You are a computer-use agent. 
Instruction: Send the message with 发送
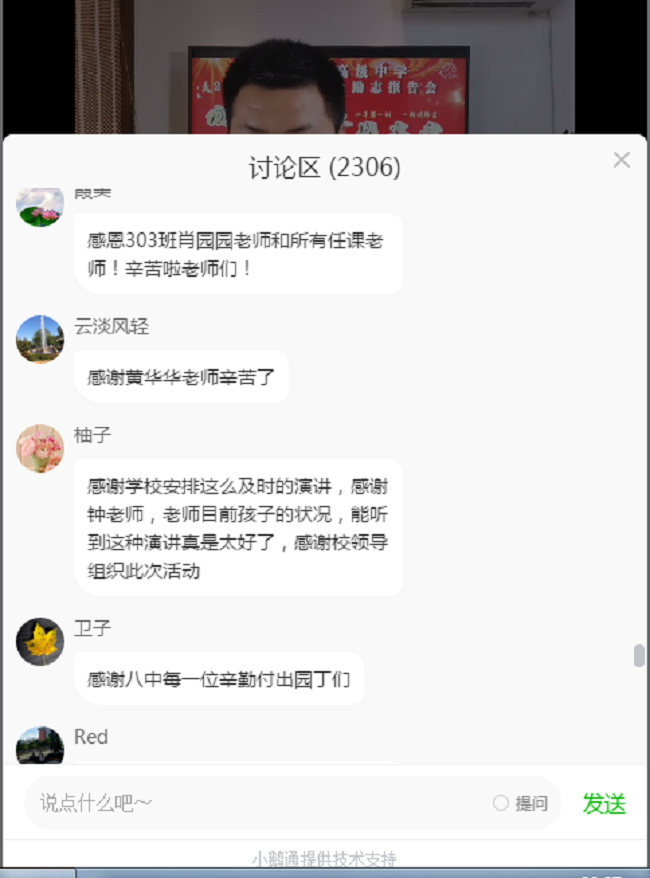pos(604,803)
